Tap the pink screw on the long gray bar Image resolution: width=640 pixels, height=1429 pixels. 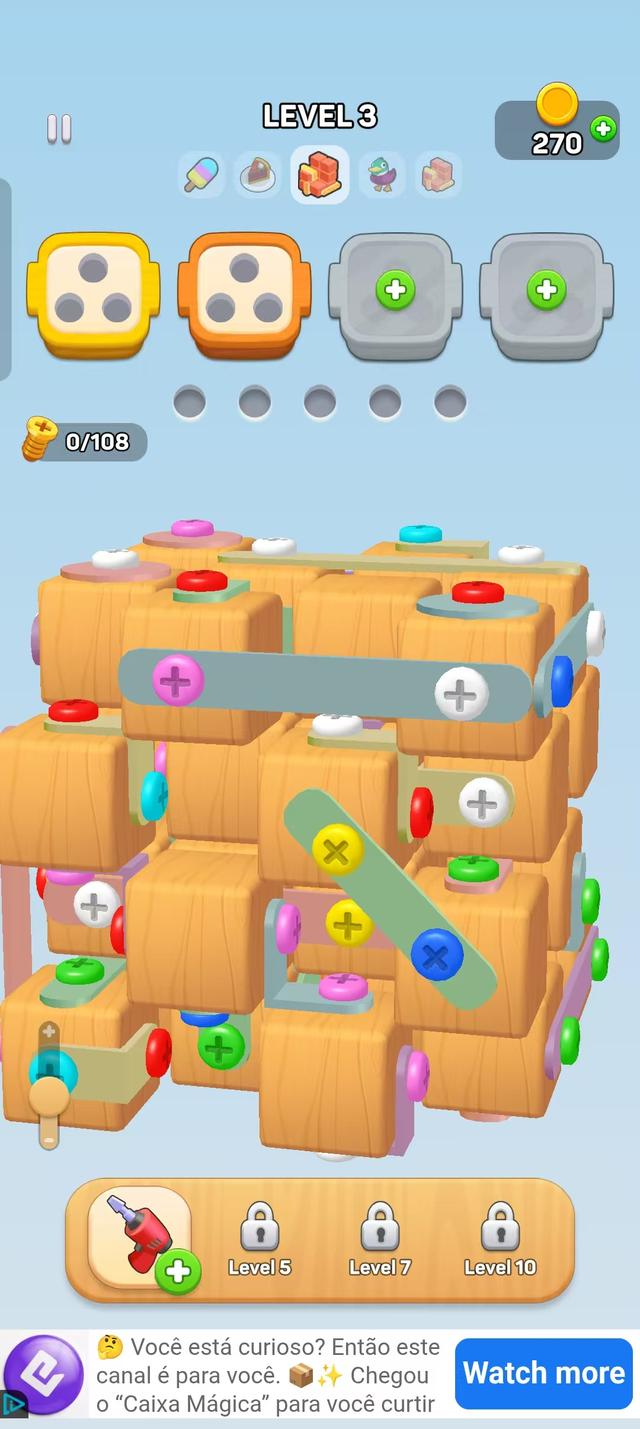[x=177, y=682]
